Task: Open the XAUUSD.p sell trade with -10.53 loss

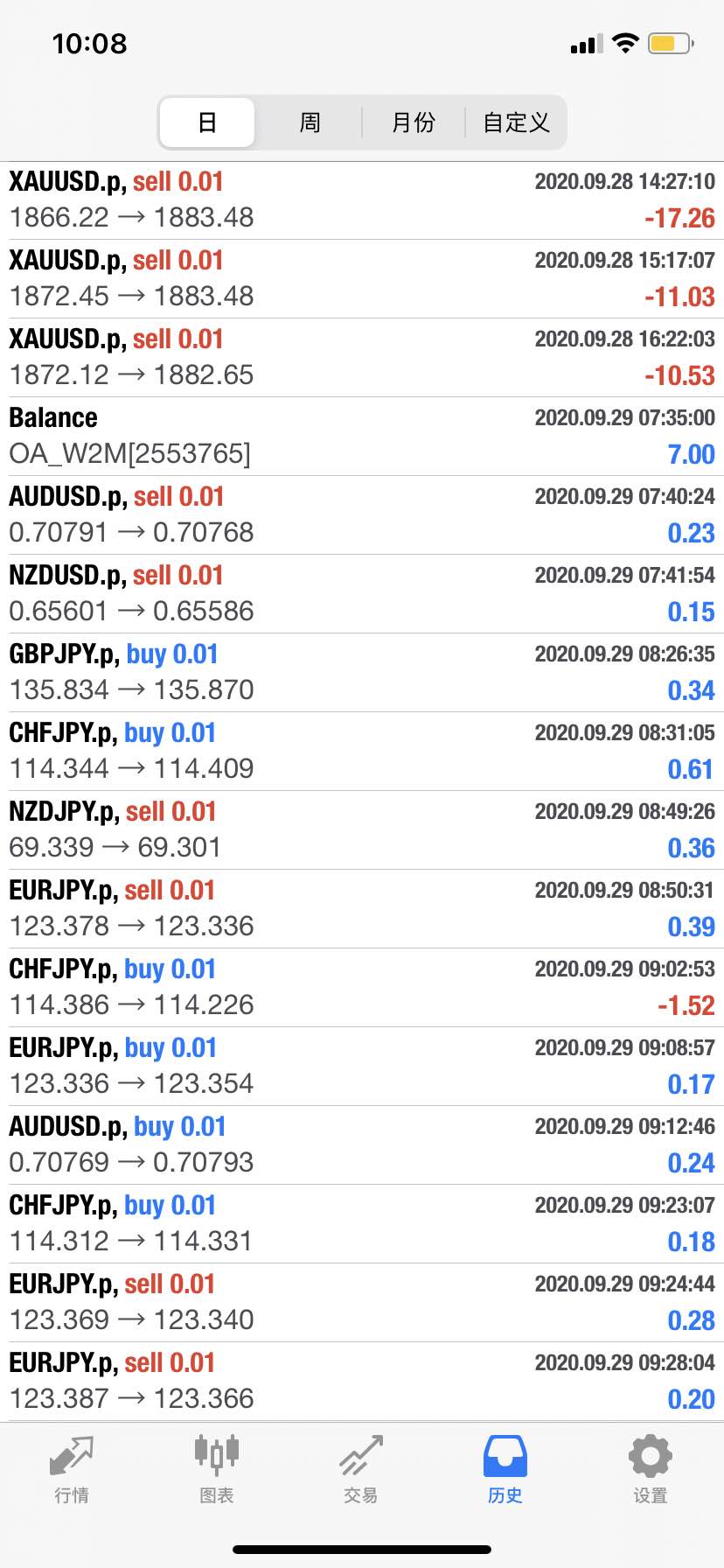Action: 362,358
